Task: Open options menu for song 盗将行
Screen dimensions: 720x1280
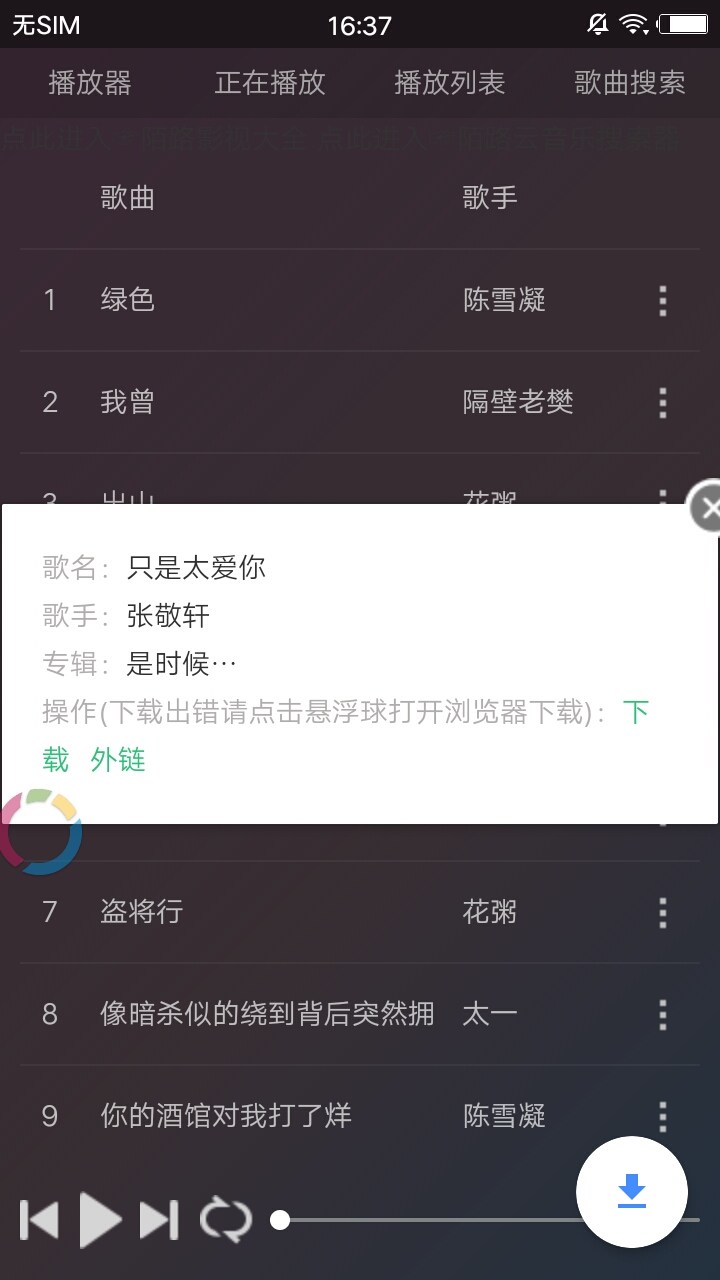Action: [662, 912]
